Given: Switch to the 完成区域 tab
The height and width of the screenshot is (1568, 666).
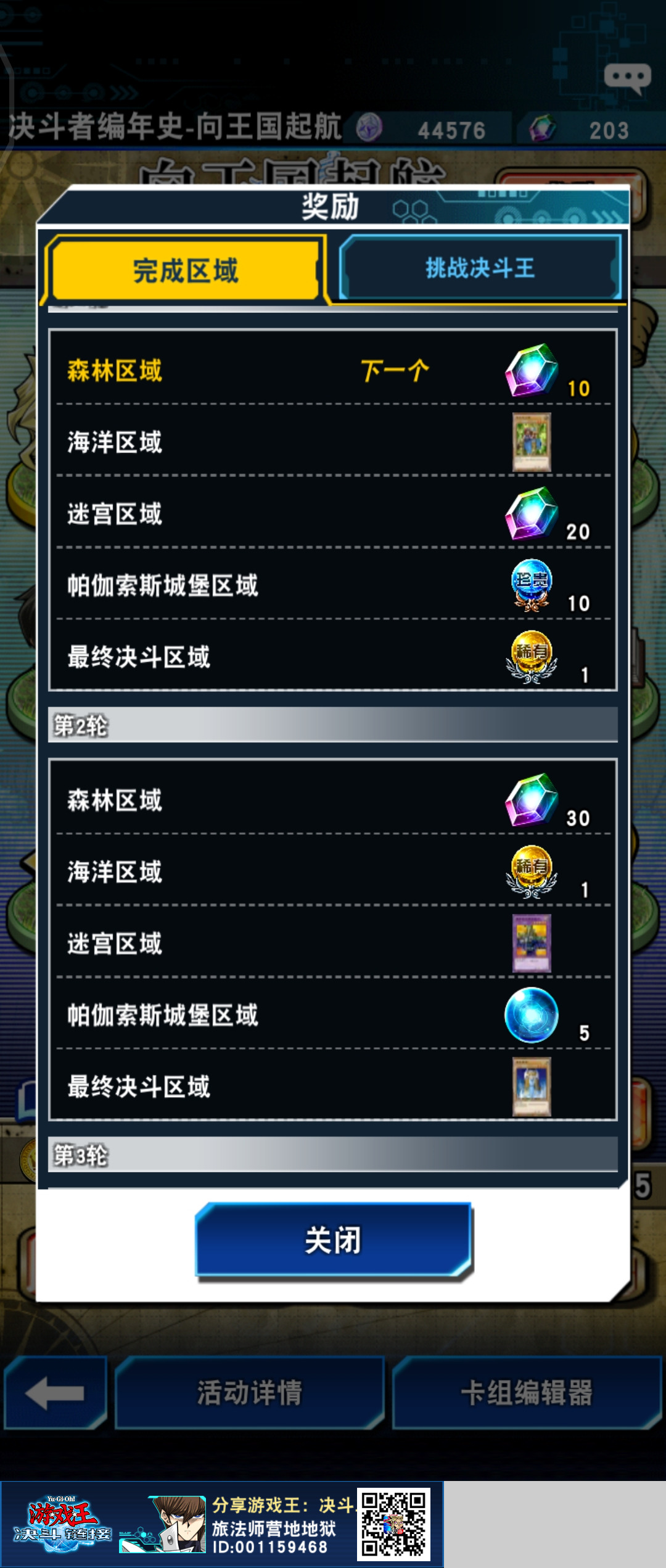Looking at the screenshot, I should 185,270.
